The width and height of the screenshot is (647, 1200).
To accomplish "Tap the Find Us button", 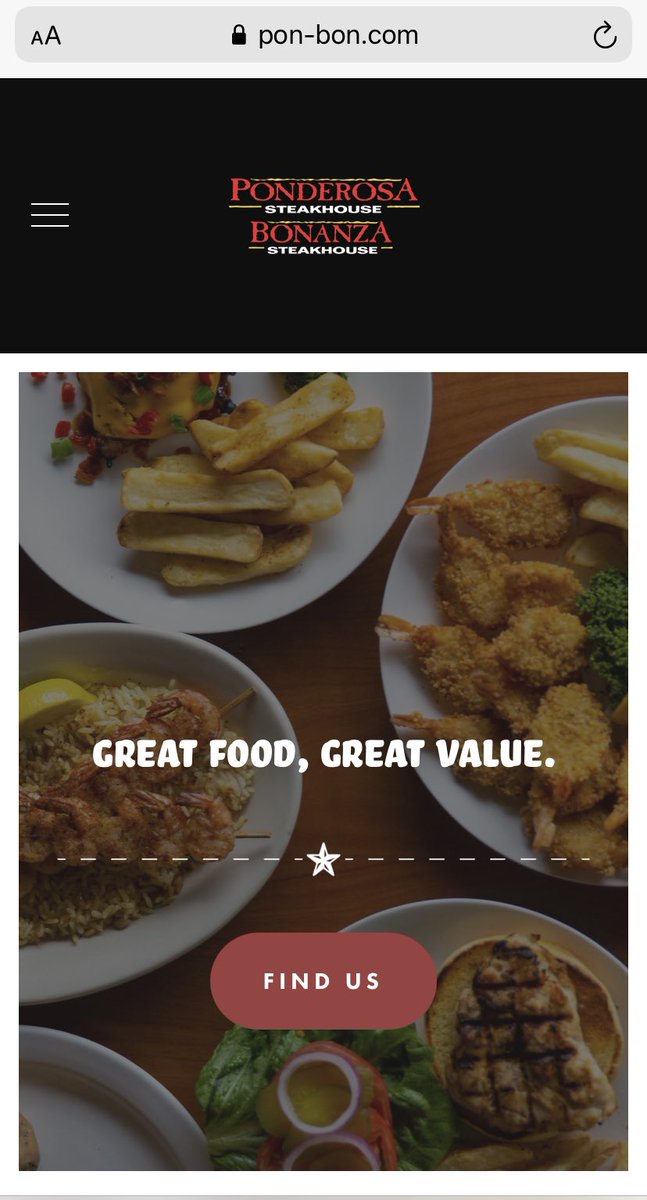I will tap(323, 981).
